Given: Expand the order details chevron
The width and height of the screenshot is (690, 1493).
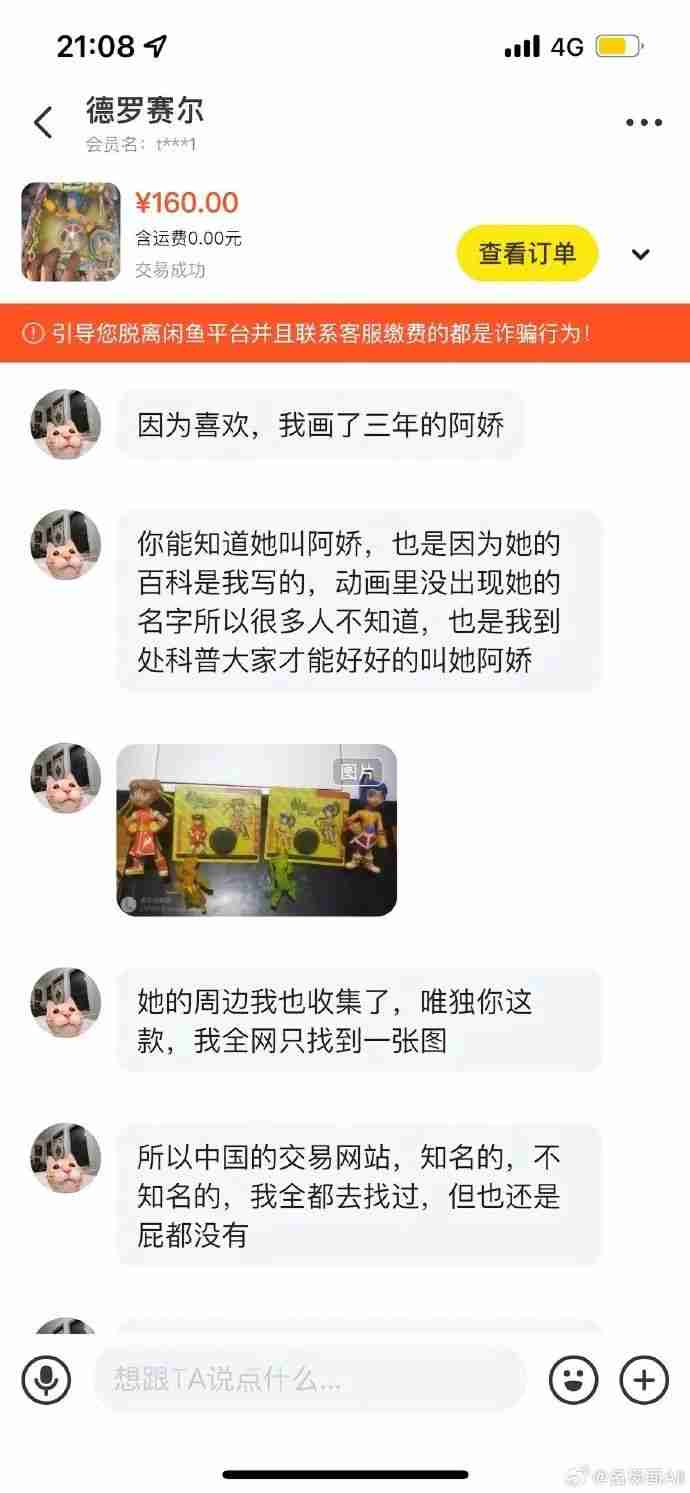Looking at the screenshot, I should point(641,254).
